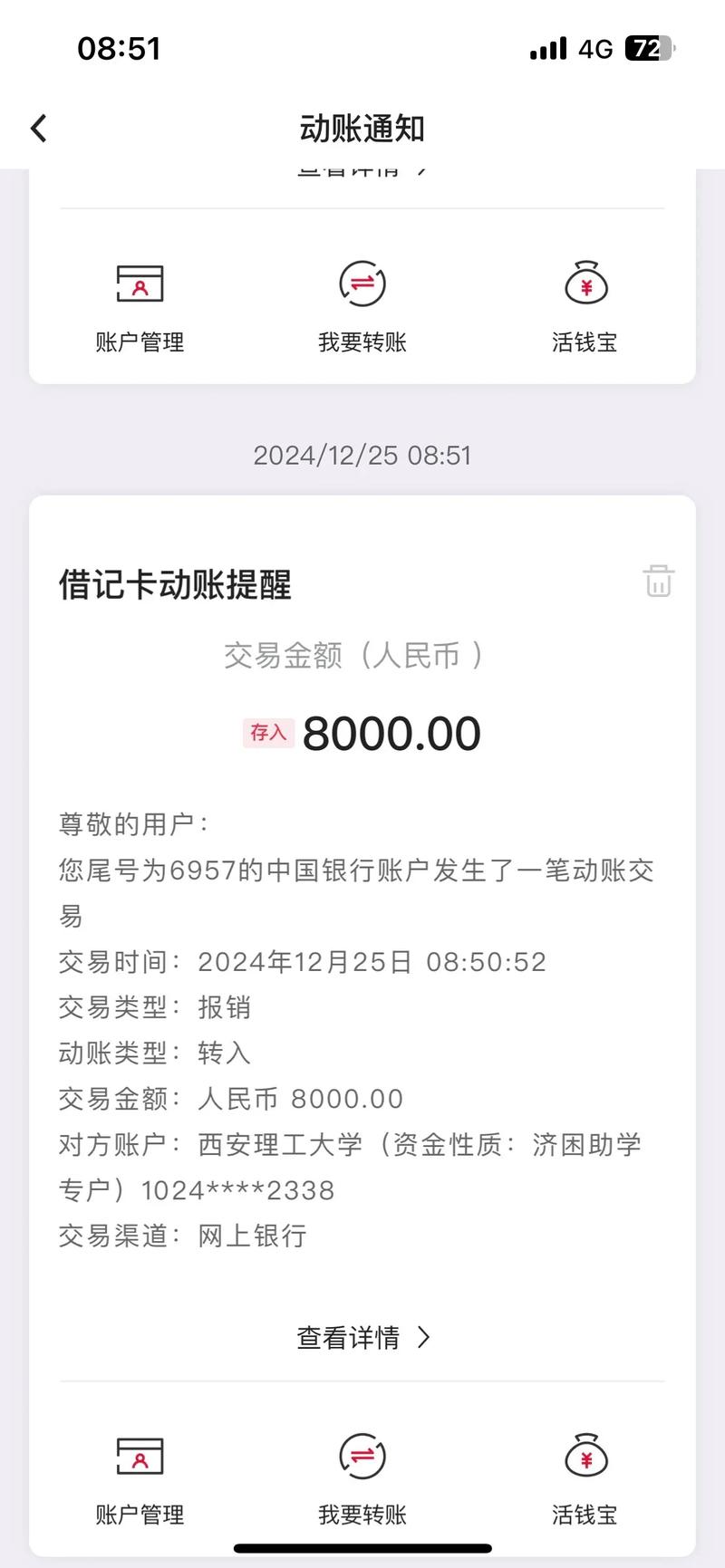Tap the 8000.00 transaction amount

pyautogui.click(x=393, y=732)
